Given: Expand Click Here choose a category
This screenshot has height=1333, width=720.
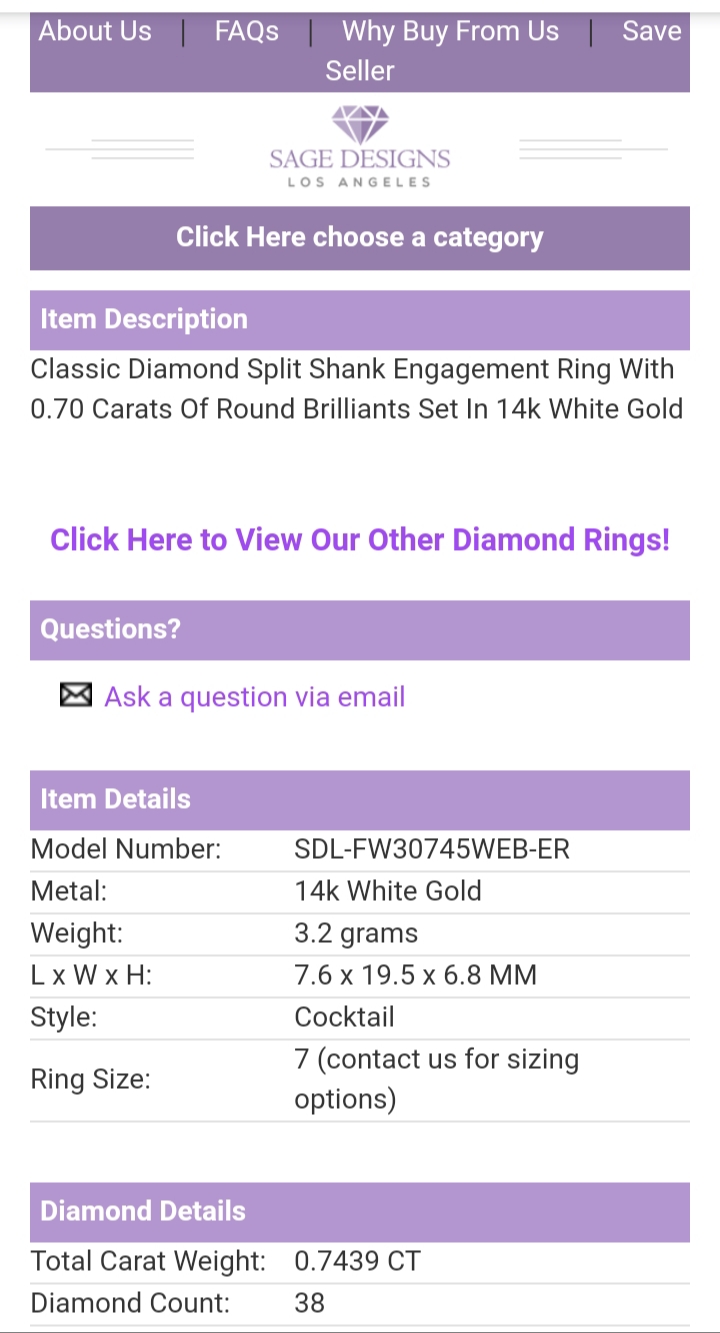Looking at the screenshot, I should pos(360,237).
